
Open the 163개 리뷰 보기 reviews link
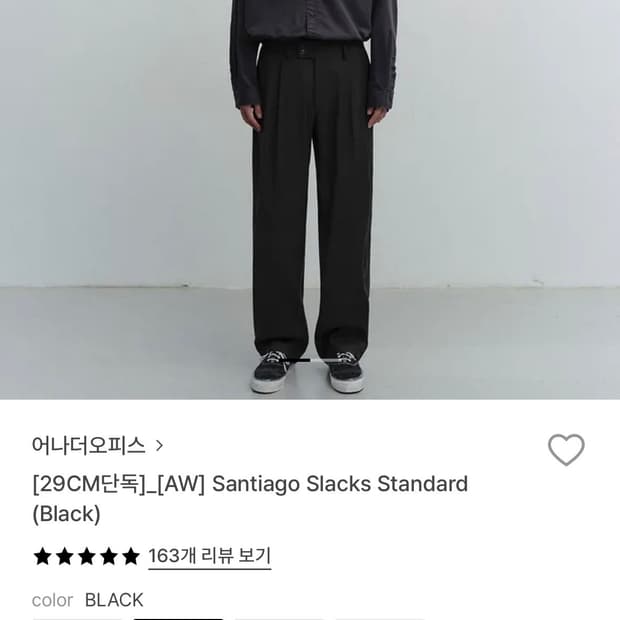(x=210, y=556)
